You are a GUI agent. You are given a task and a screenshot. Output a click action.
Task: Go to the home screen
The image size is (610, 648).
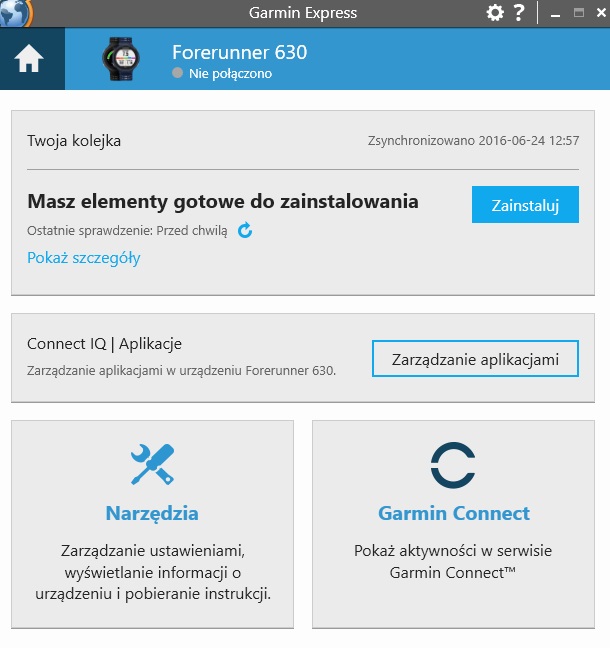tap(30, 60)
